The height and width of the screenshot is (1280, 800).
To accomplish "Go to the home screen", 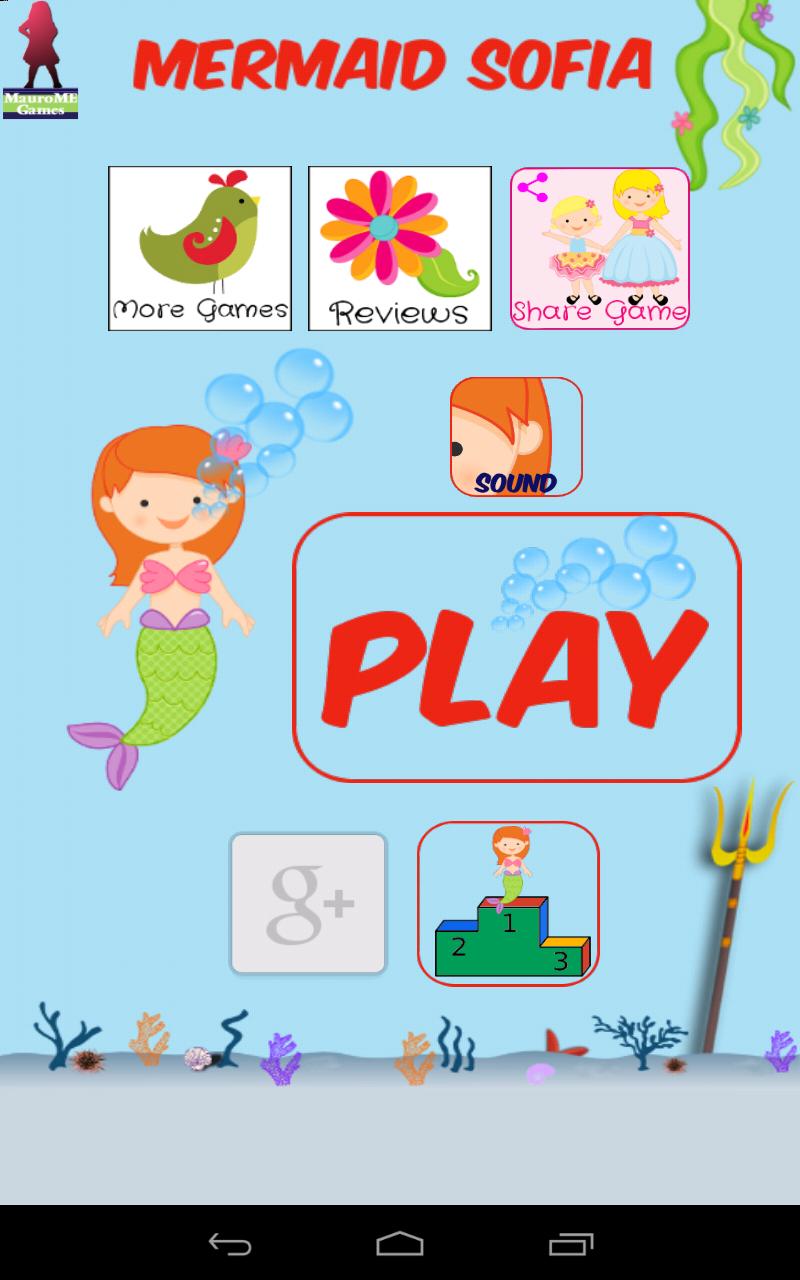I will coord(400,1244).
